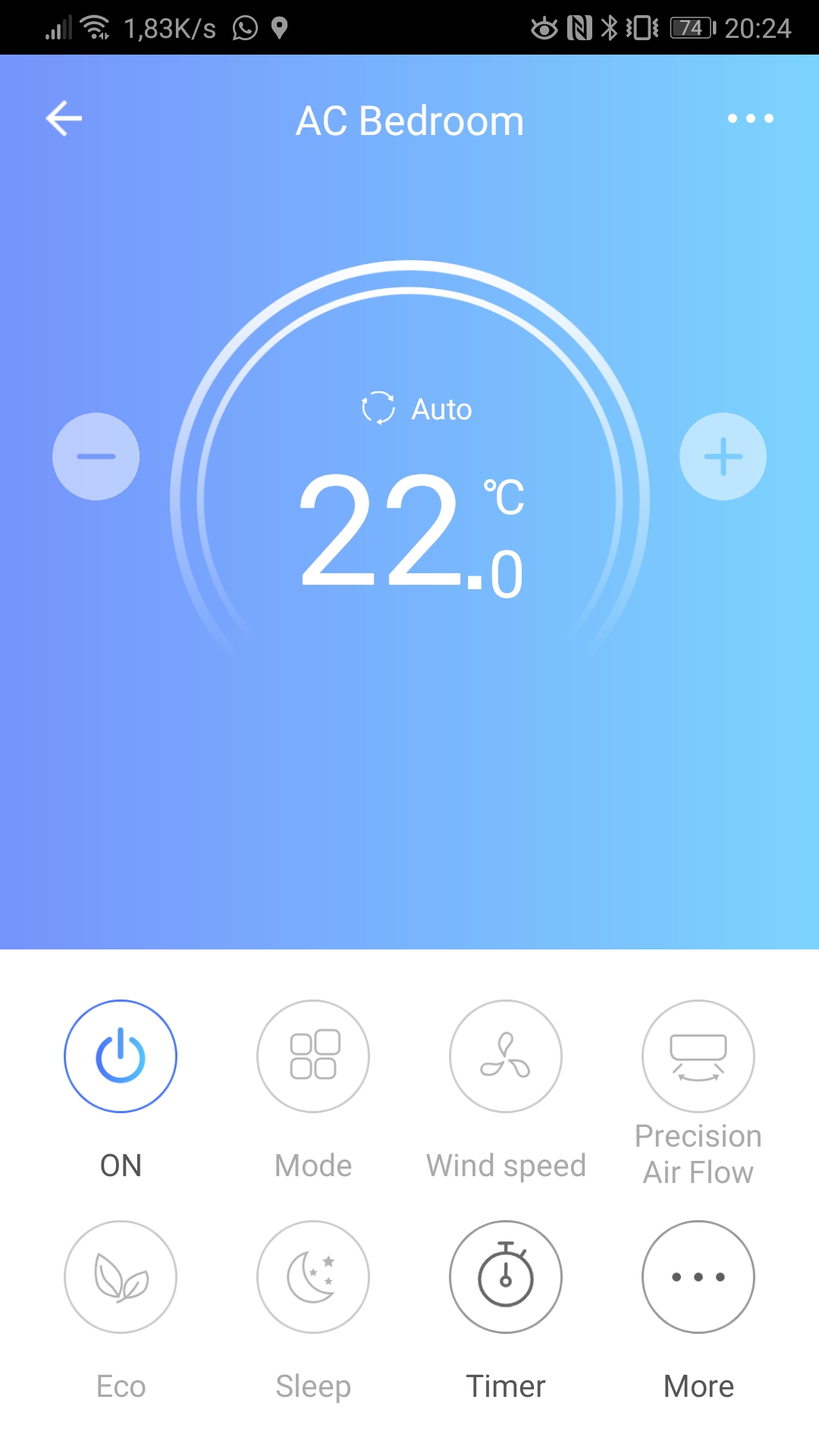
Task: Toggle the AC power ON button
Action: 121,1056
